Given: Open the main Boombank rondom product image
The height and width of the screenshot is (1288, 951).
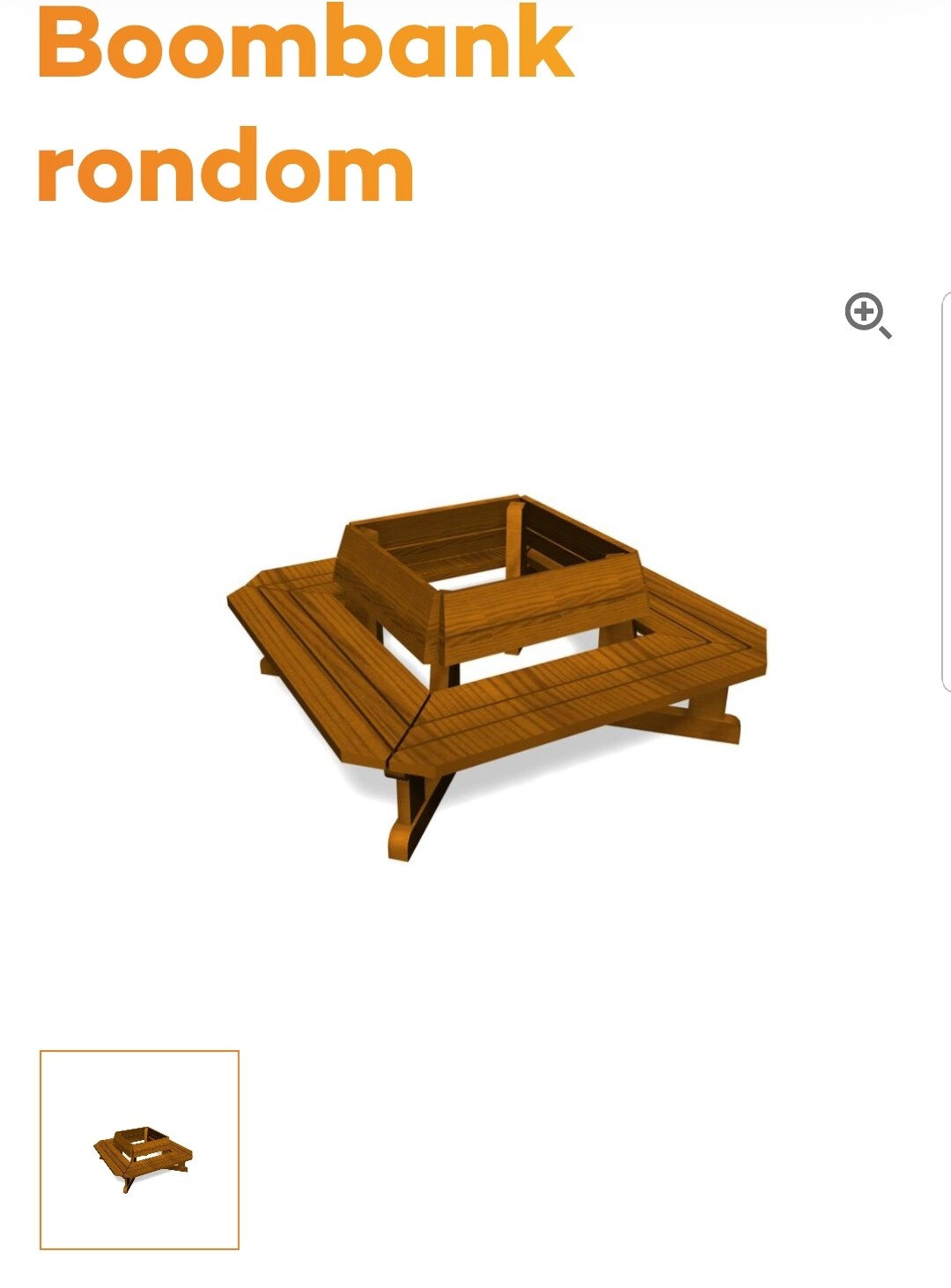Looking at the screenshot, I should pos(497,671).
